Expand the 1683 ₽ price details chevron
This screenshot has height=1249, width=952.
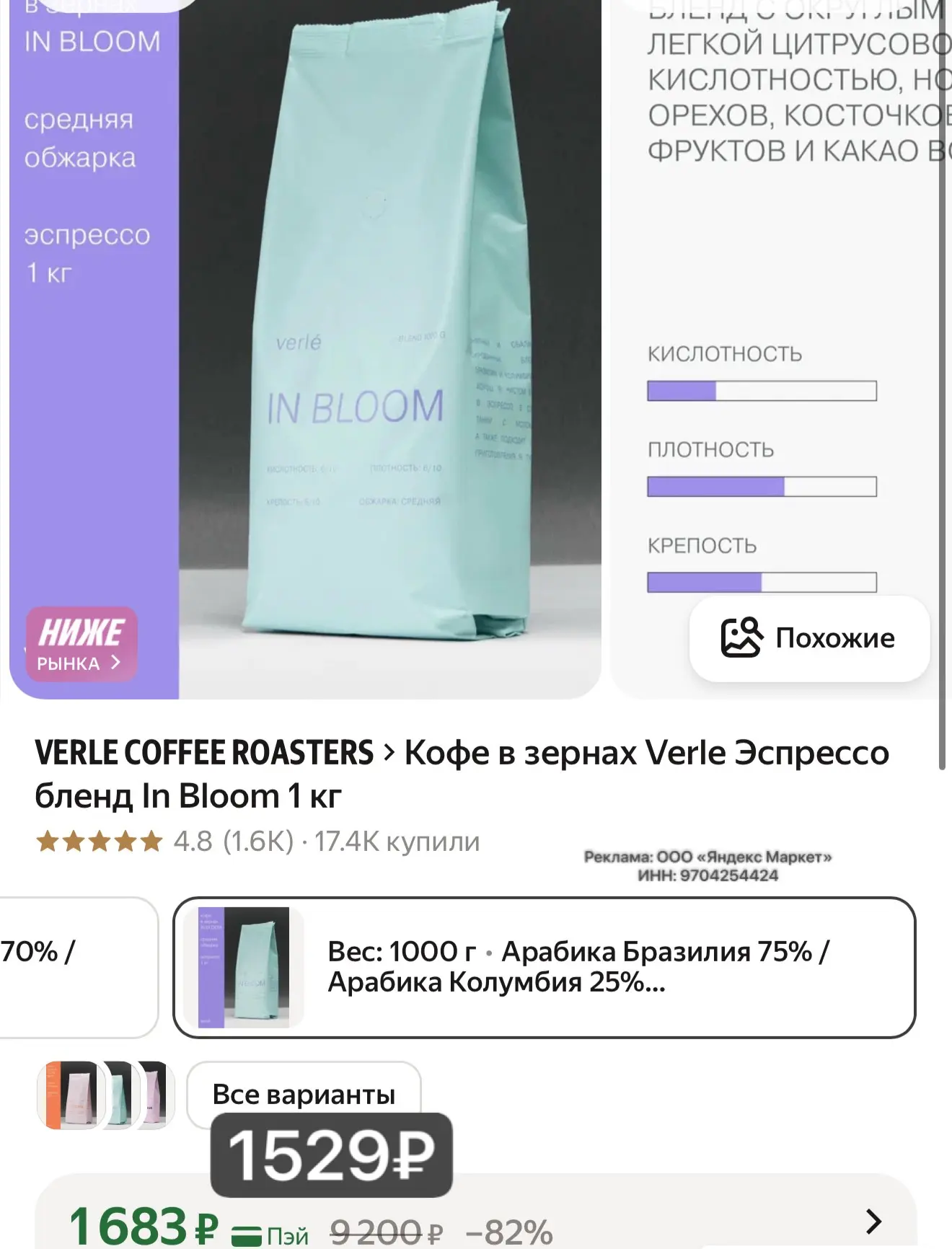point(873,1221)
